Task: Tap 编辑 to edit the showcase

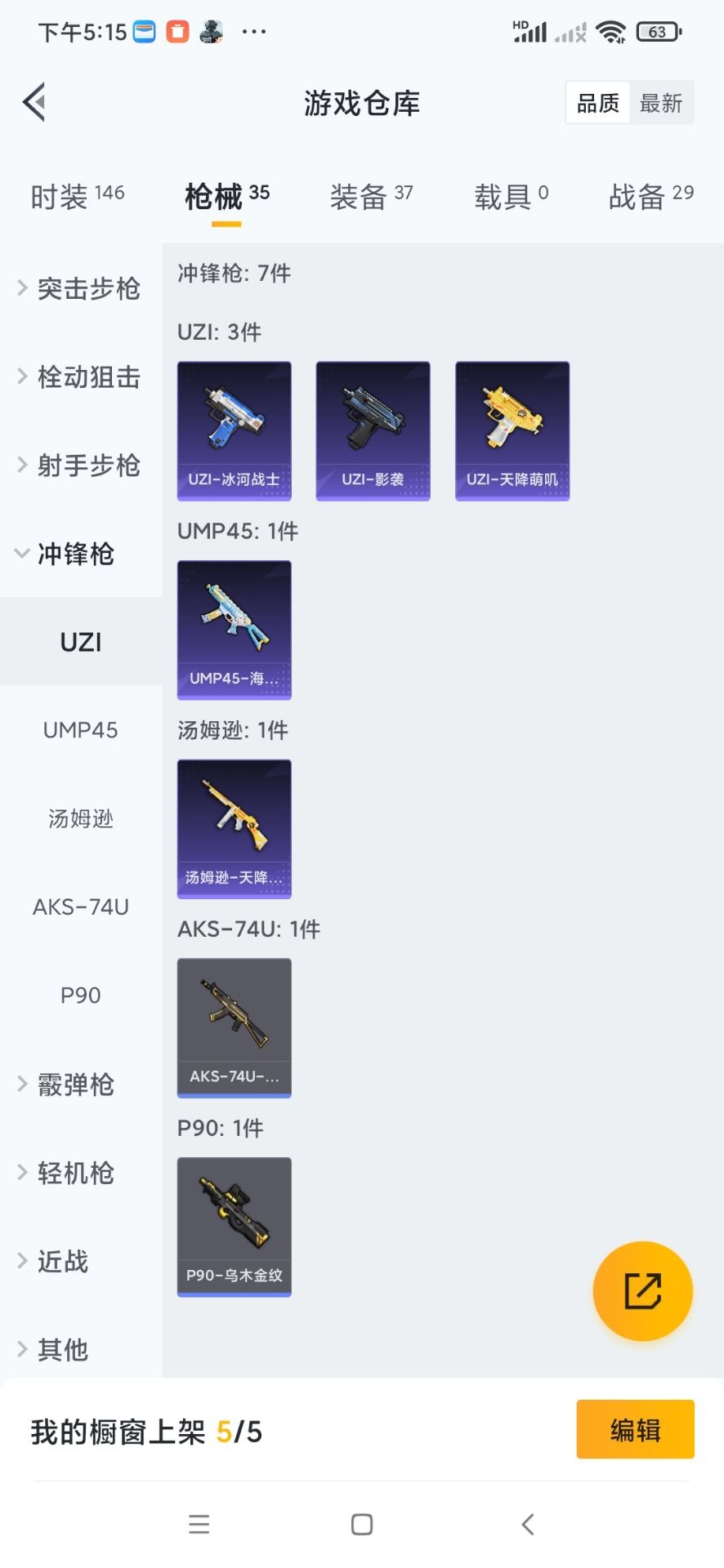Action: [x=635, y=1430]
